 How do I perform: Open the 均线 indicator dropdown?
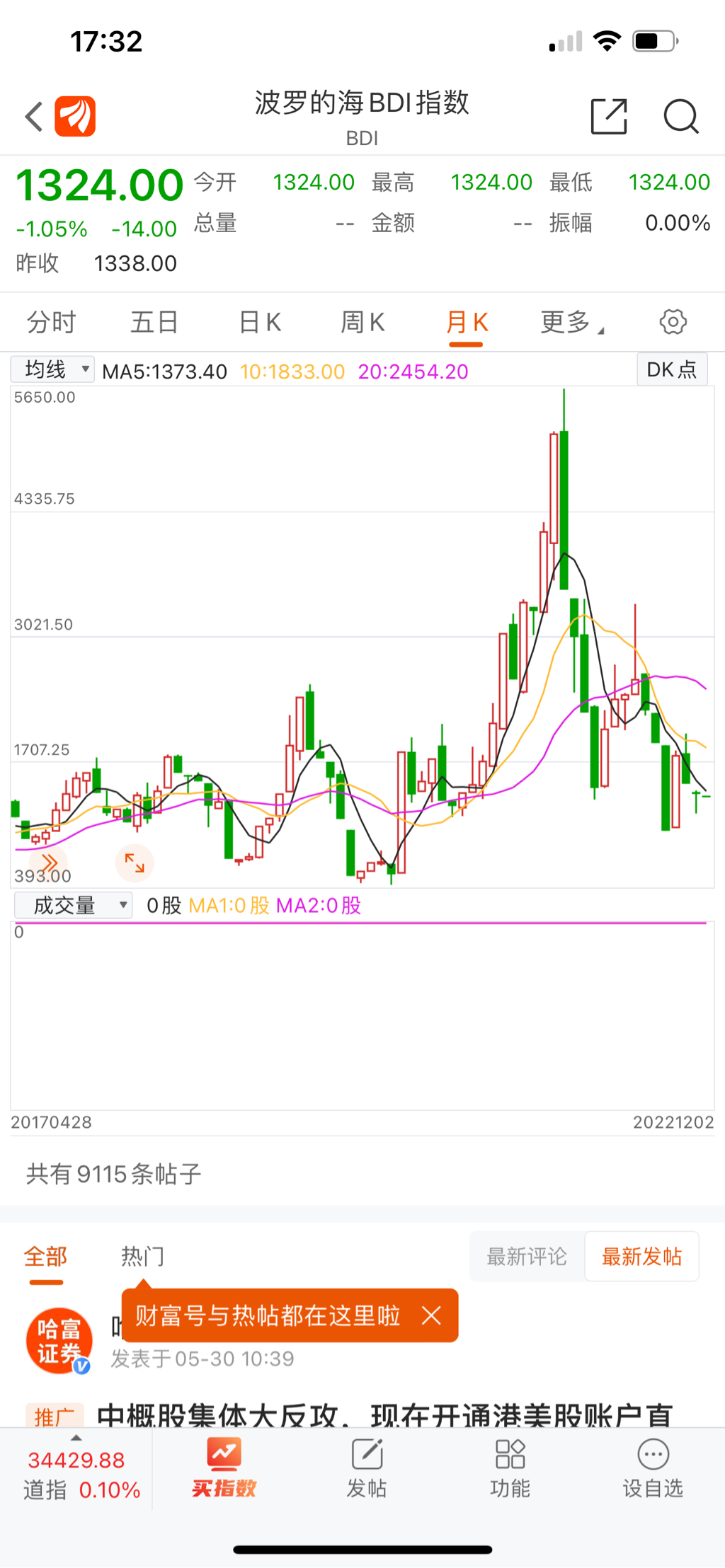pos(53,369)
